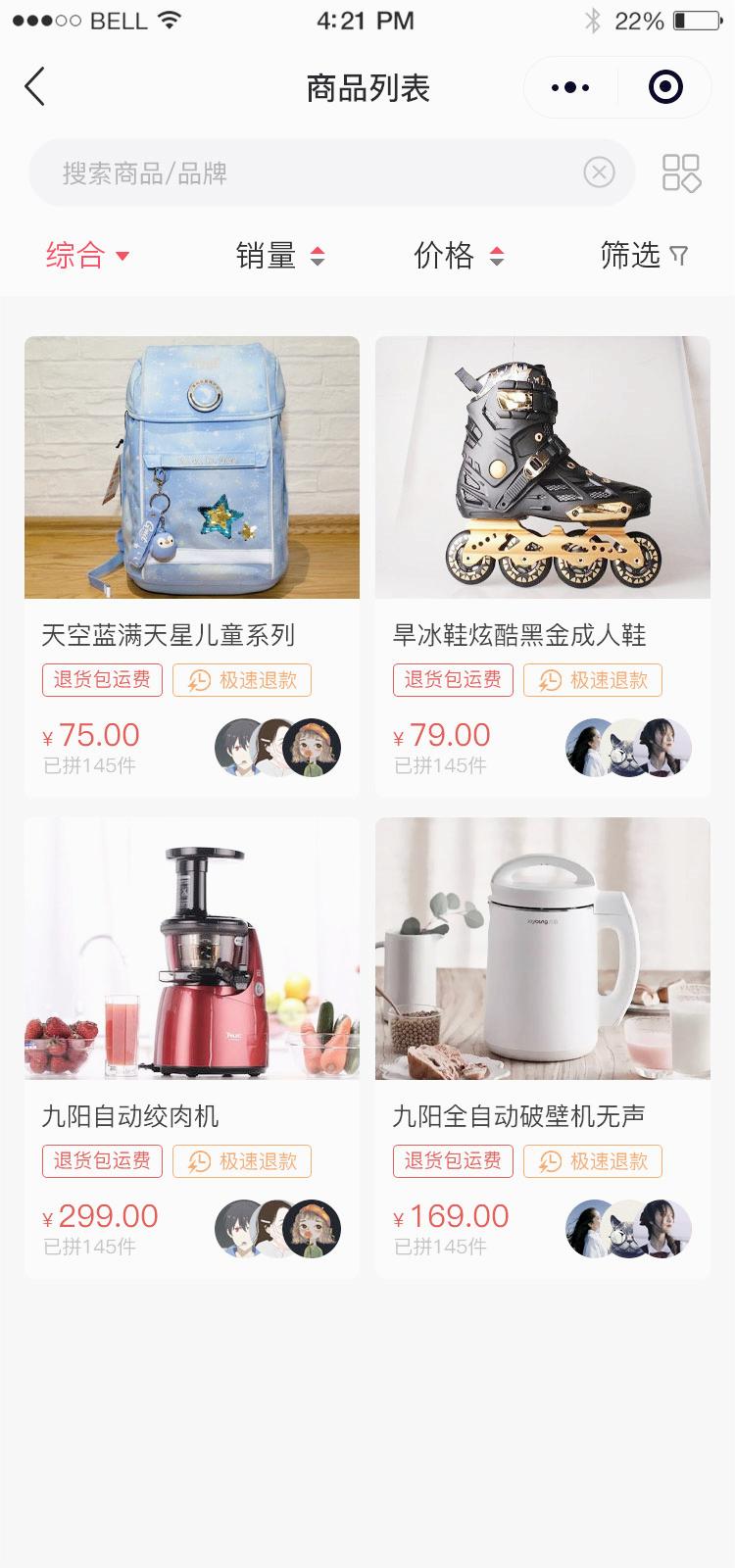View the 九阳自动绞肉机 product card
Image resolution: width=735 pixels, height=1568 pixels.
192,949
